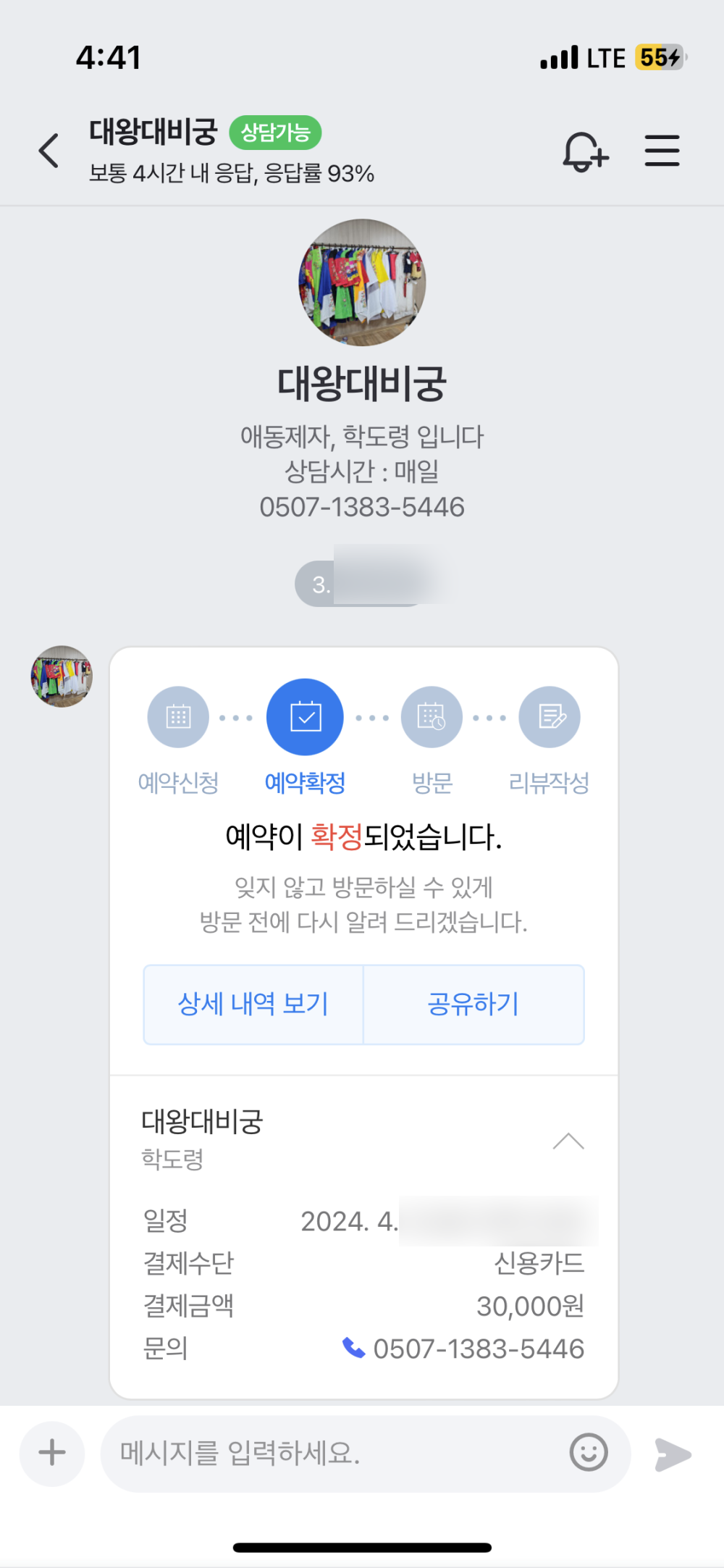Share the reservation via 공유하기
This screenshot has height=1568, width=724.
pos(473,1004)
